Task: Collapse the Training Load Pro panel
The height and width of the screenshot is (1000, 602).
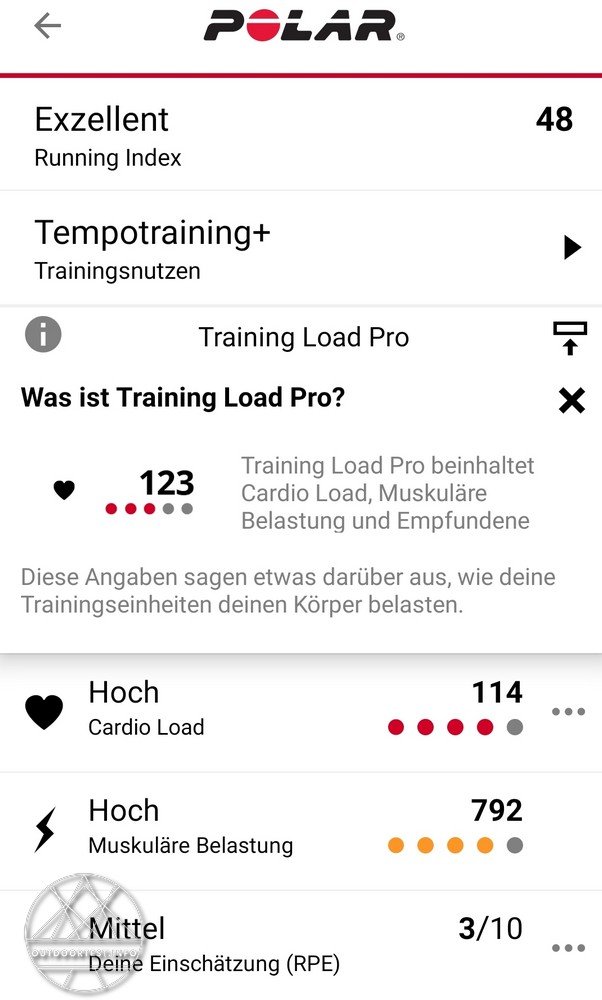Action: click(570, 338)
